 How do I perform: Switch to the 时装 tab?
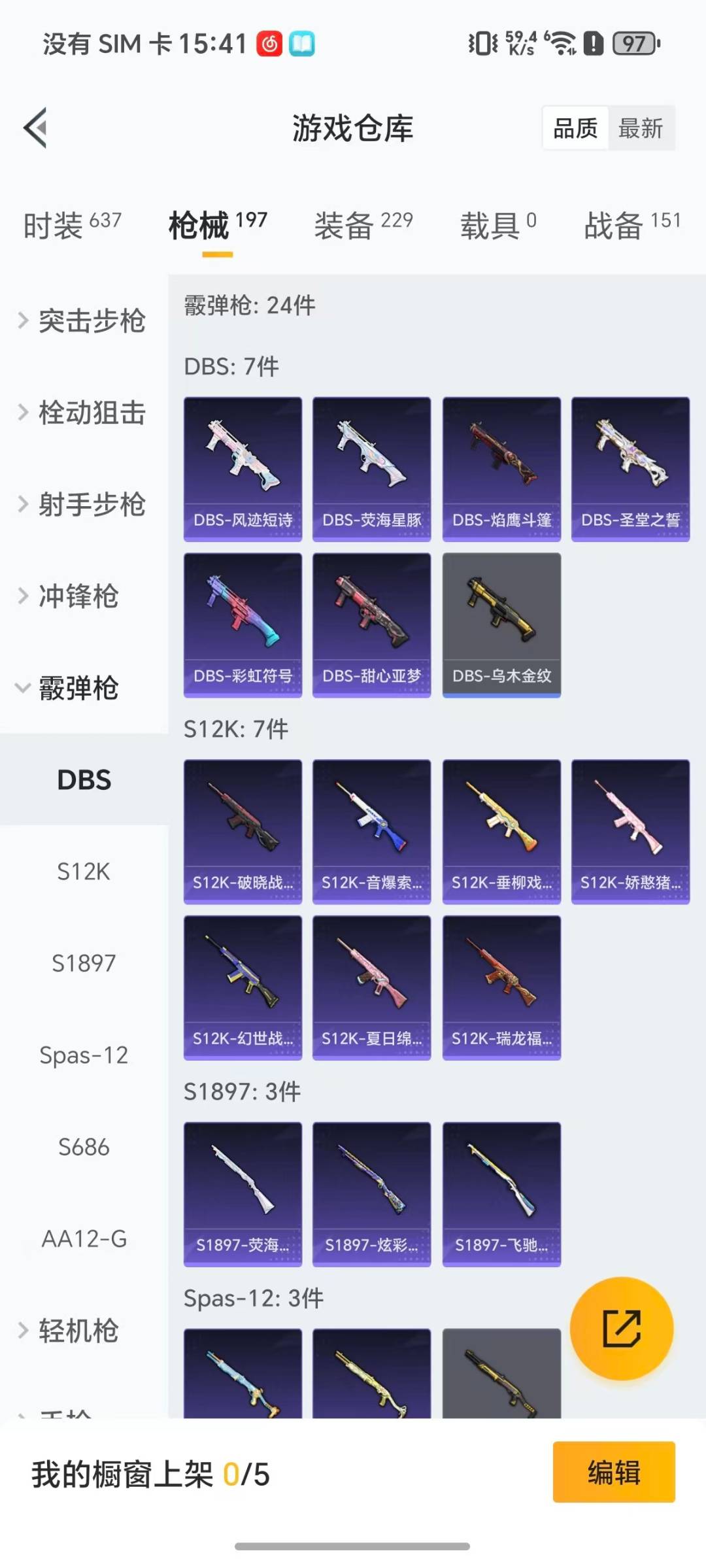[72, 226]
